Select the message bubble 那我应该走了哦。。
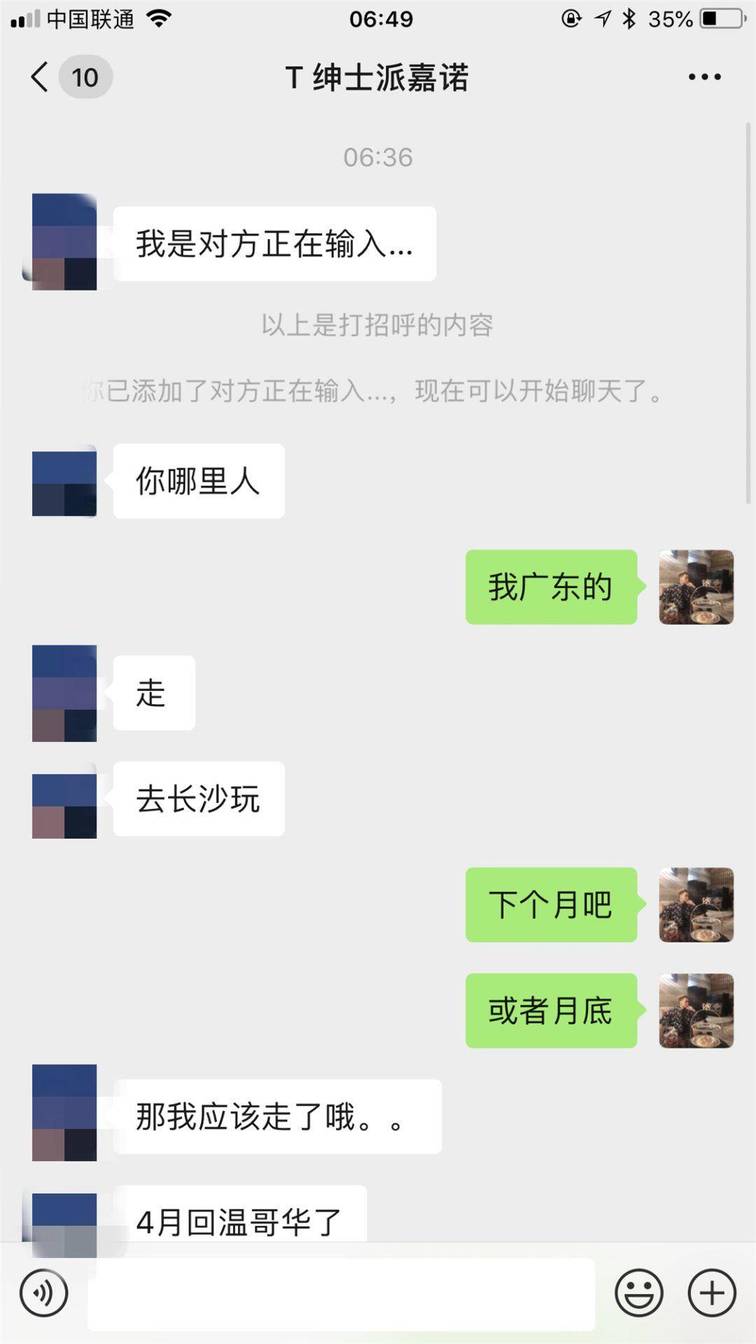 tap(277, 1117)
